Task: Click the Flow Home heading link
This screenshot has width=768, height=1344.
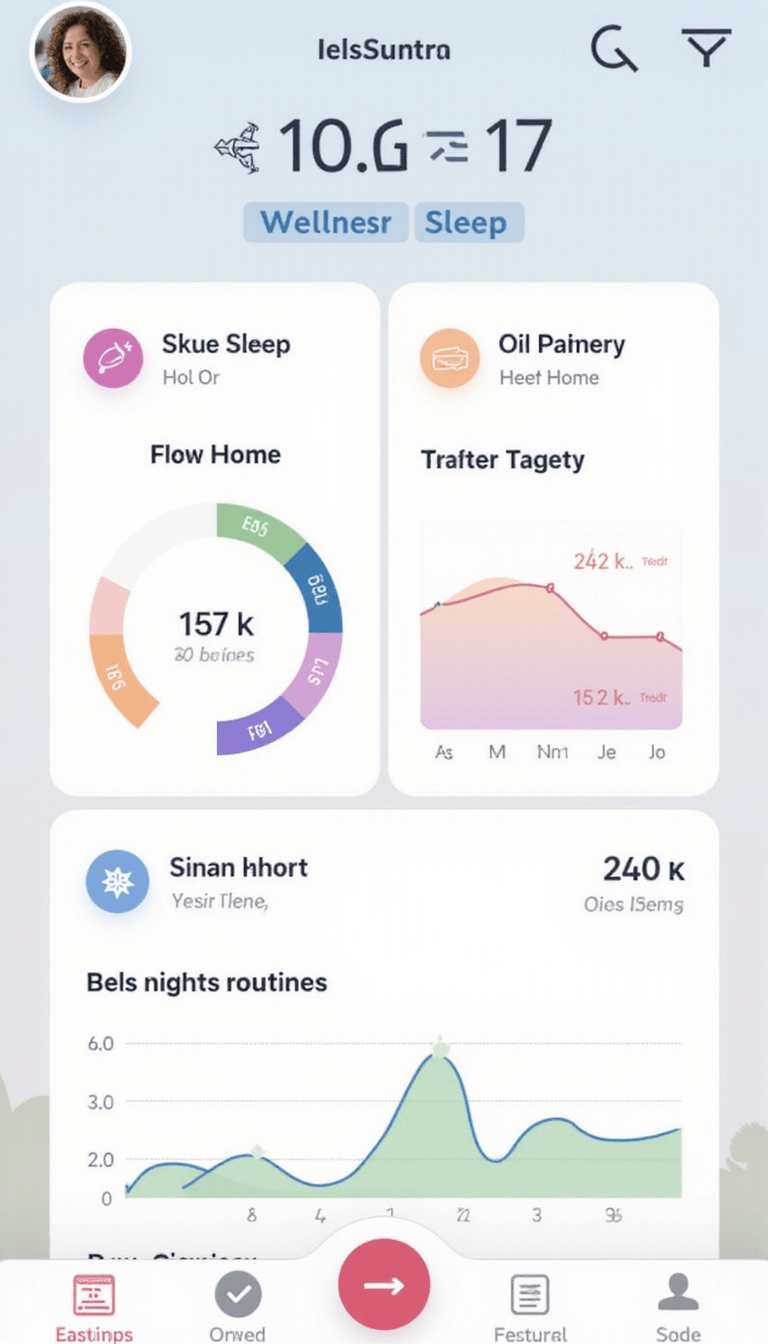Action: pos(214,455)
